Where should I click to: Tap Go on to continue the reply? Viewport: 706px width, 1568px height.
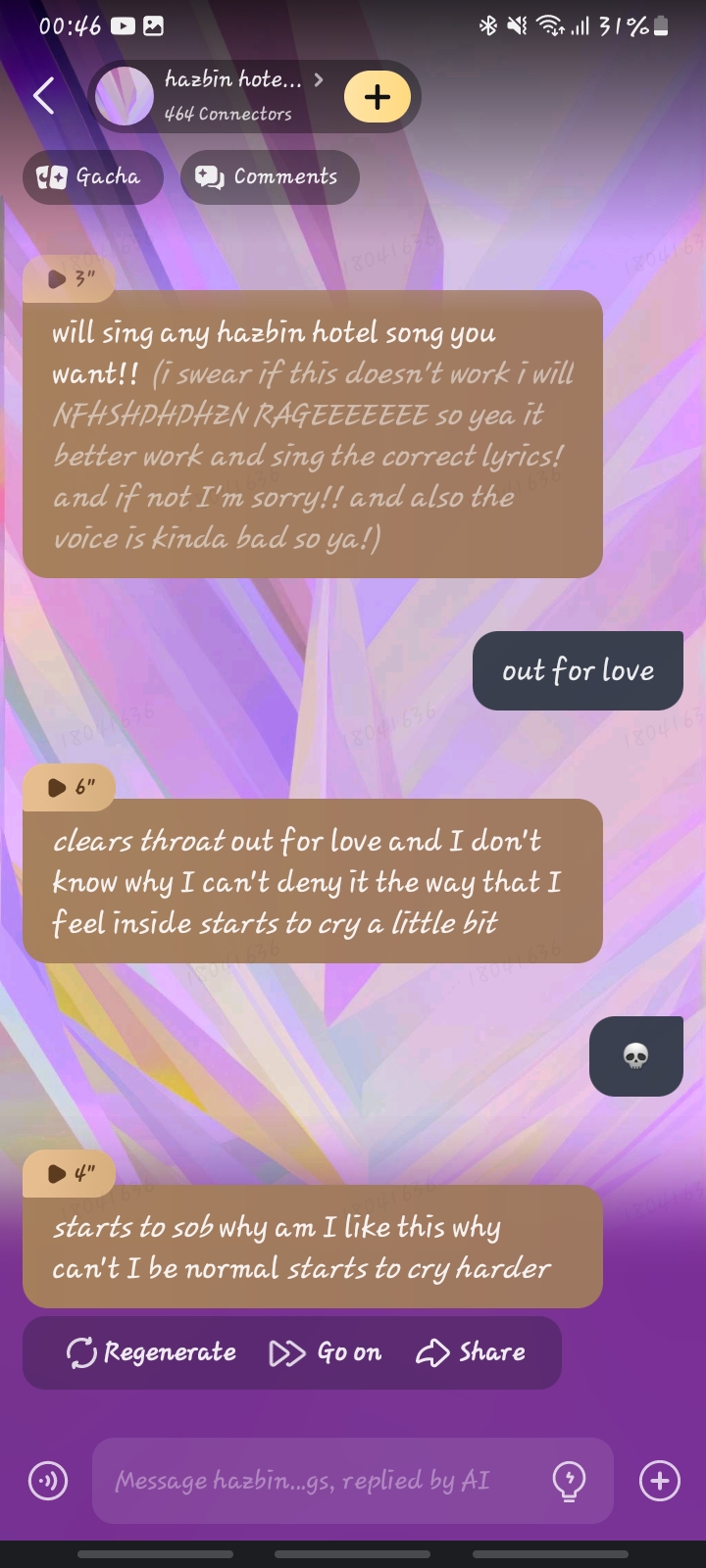326,1352
